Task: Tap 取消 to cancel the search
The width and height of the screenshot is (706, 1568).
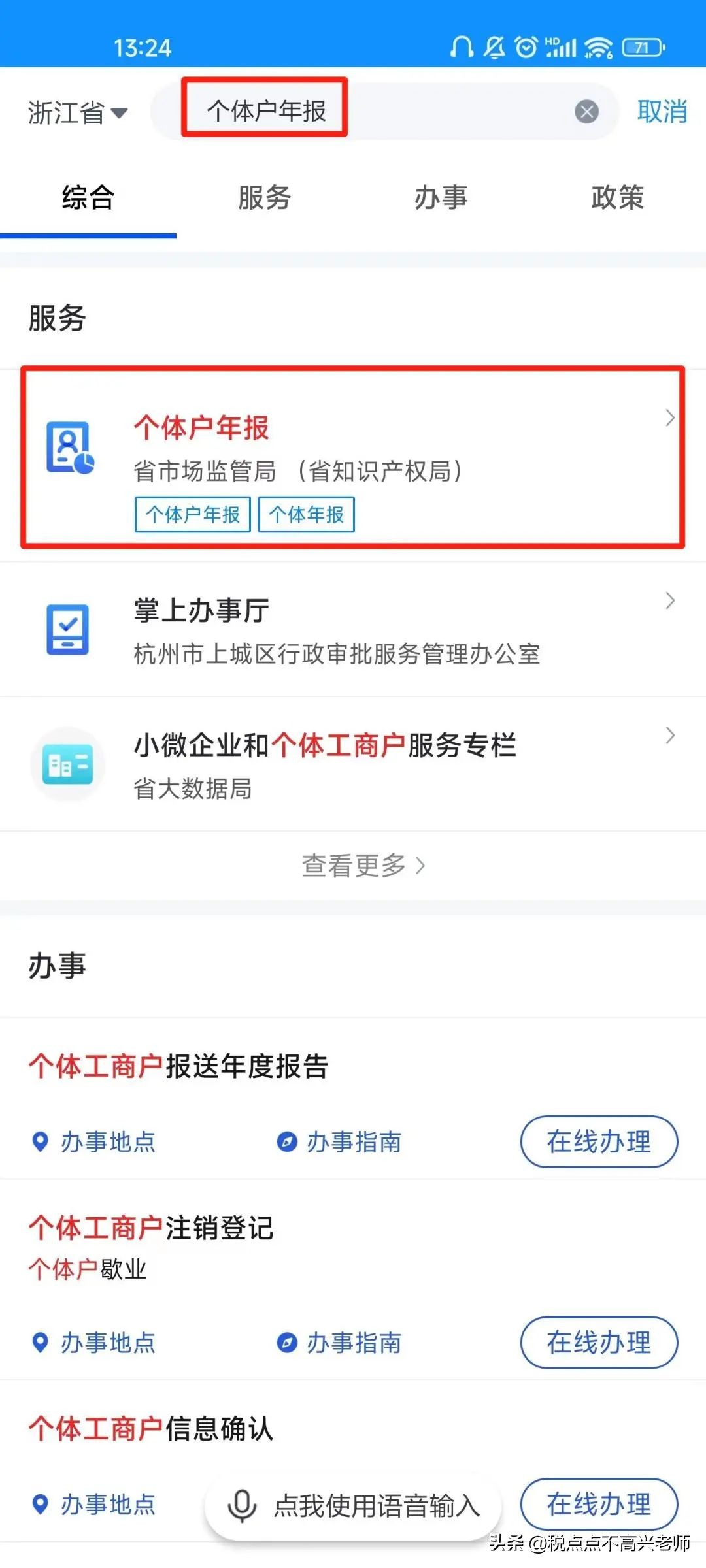Action: 662,110
